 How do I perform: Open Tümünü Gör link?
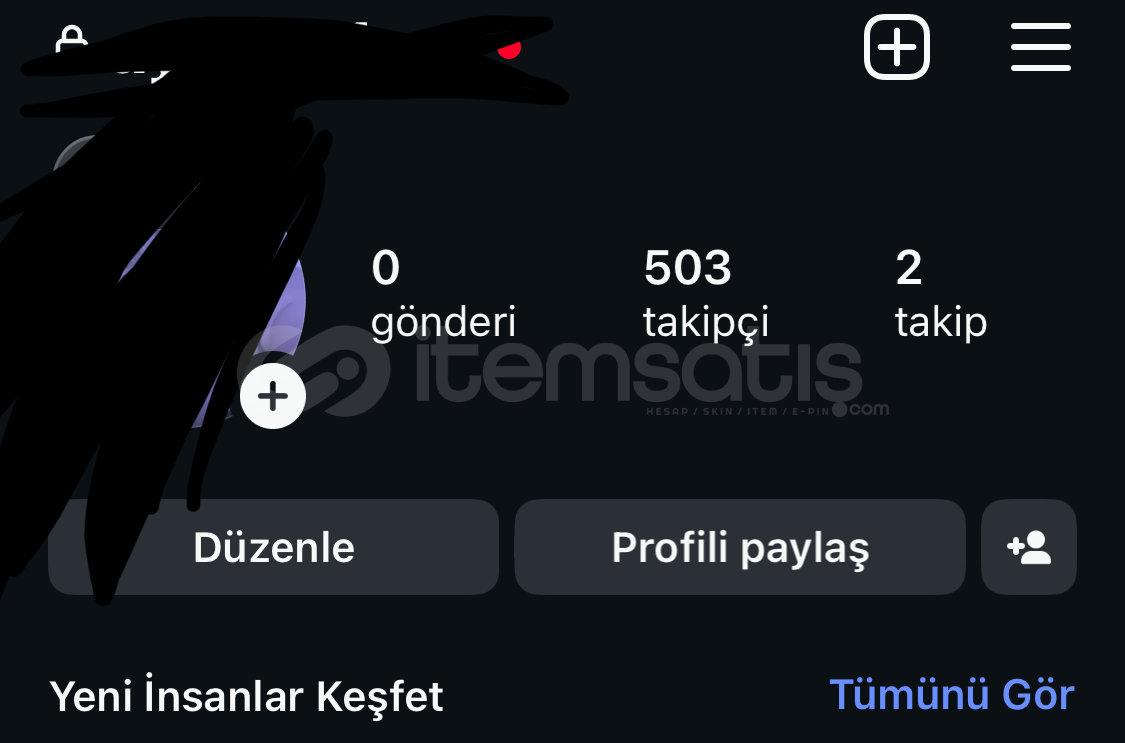click(951, 695)
